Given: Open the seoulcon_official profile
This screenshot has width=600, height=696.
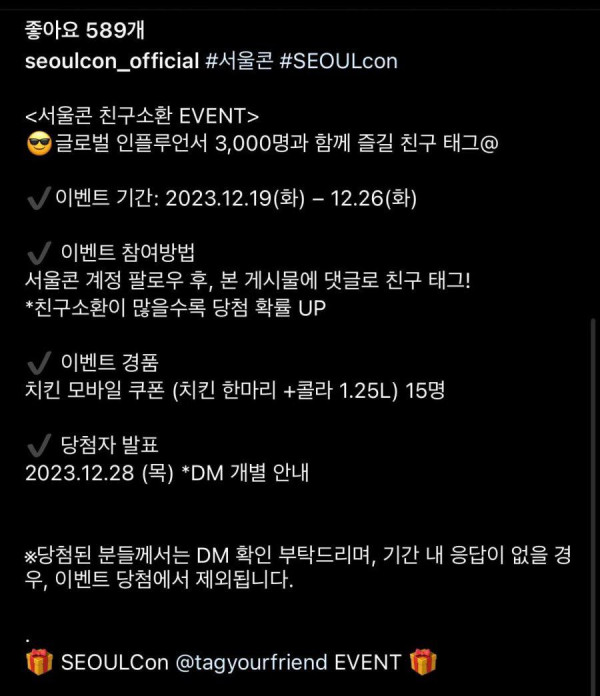Looking at the screenshot, I should click(112, 61).
